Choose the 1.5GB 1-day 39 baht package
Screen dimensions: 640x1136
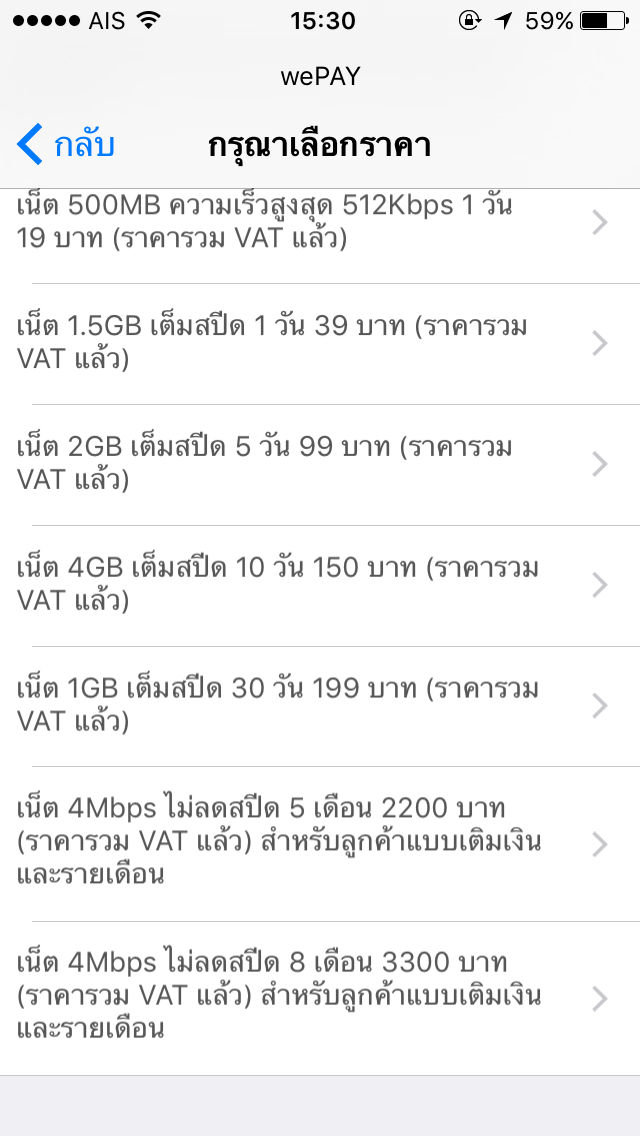pyautogui.click(x=300, y=343)
